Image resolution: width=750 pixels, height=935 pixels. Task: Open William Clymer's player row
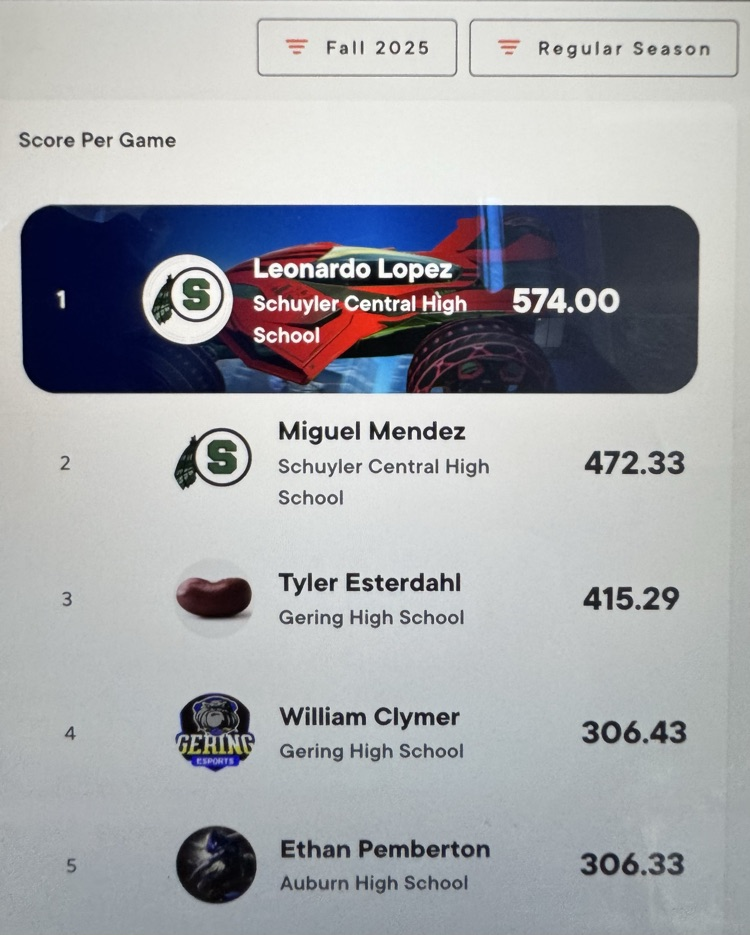coord(370,732)
